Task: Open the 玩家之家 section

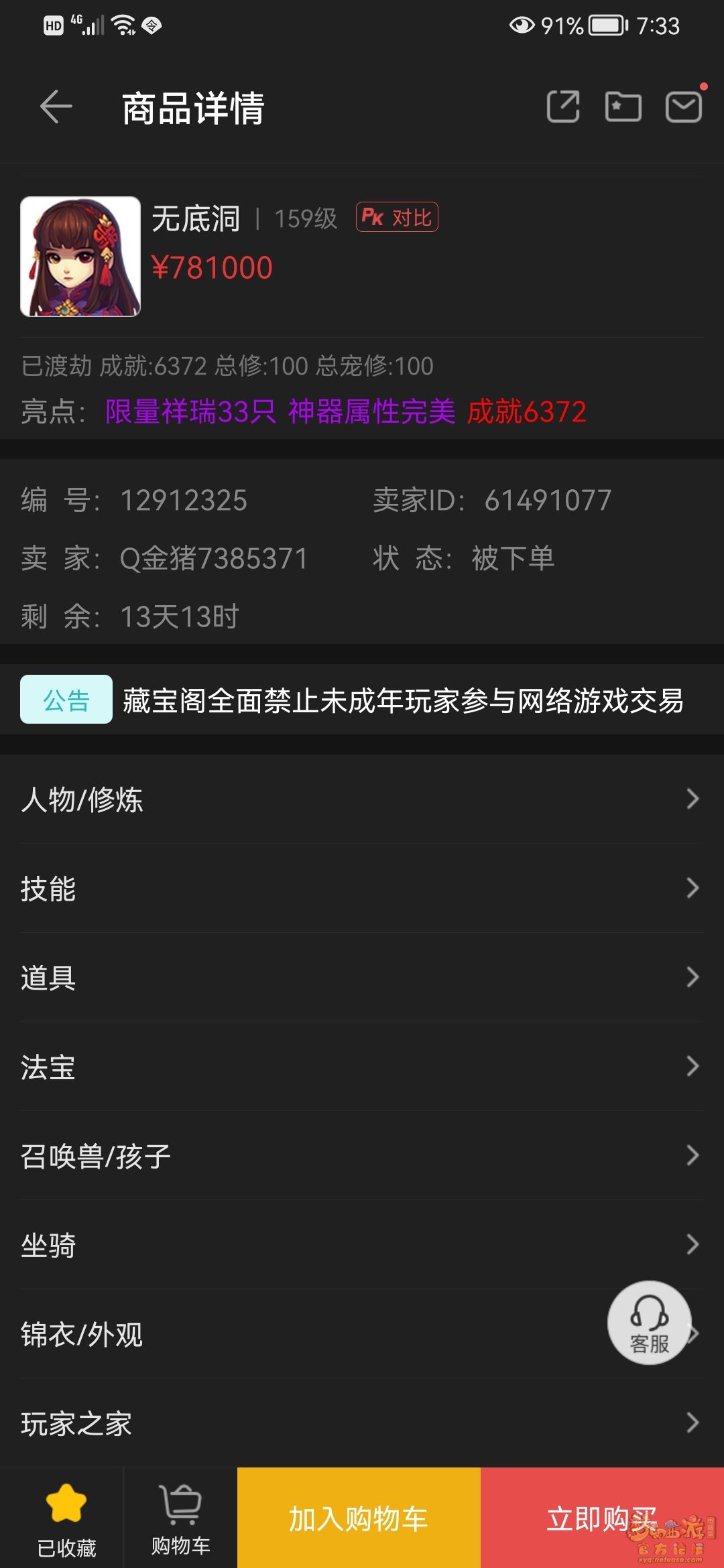Action: (x=362, y=1423)
